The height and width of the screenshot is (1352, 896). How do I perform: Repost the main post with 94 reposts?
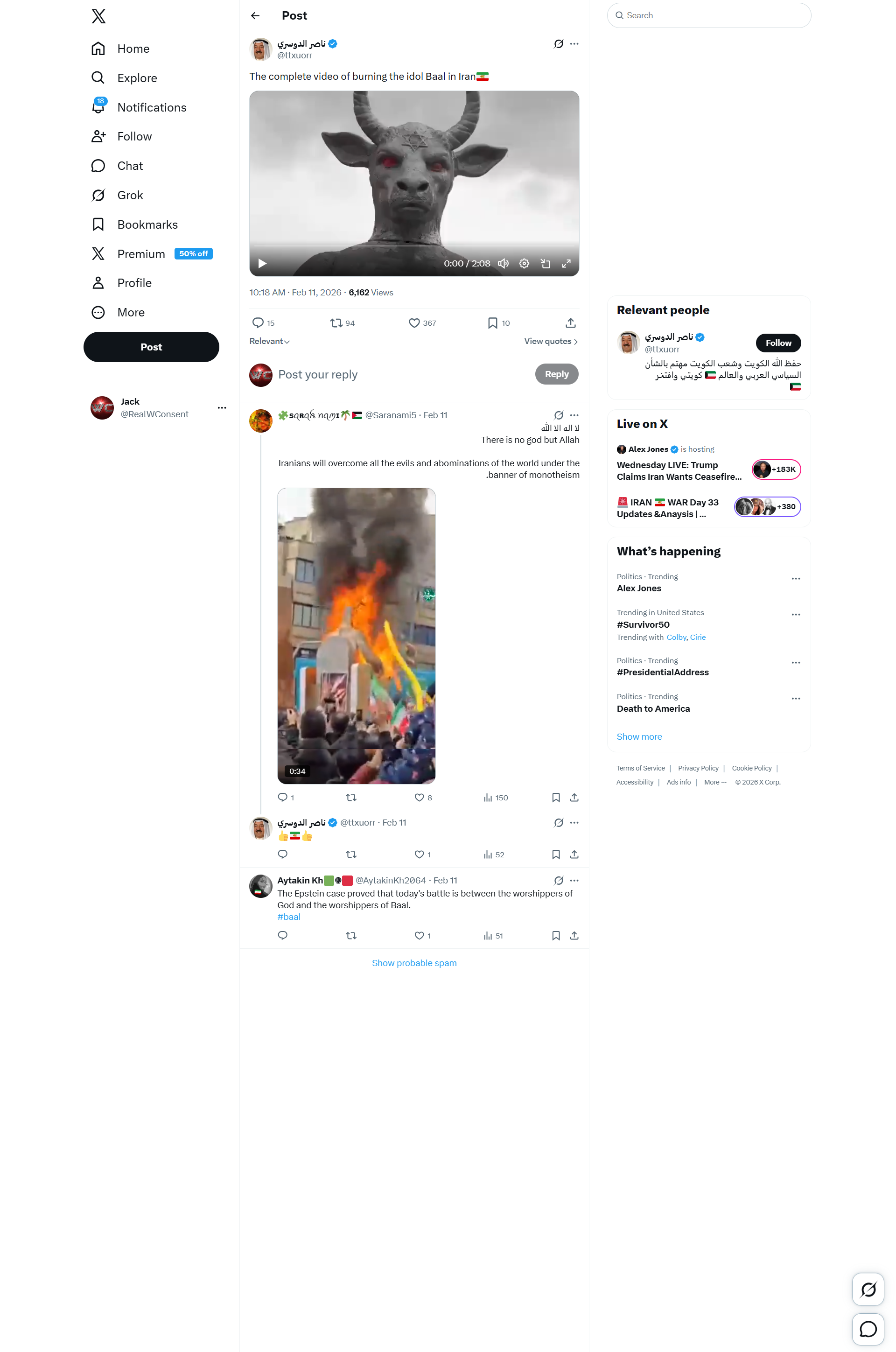[336, 323]
